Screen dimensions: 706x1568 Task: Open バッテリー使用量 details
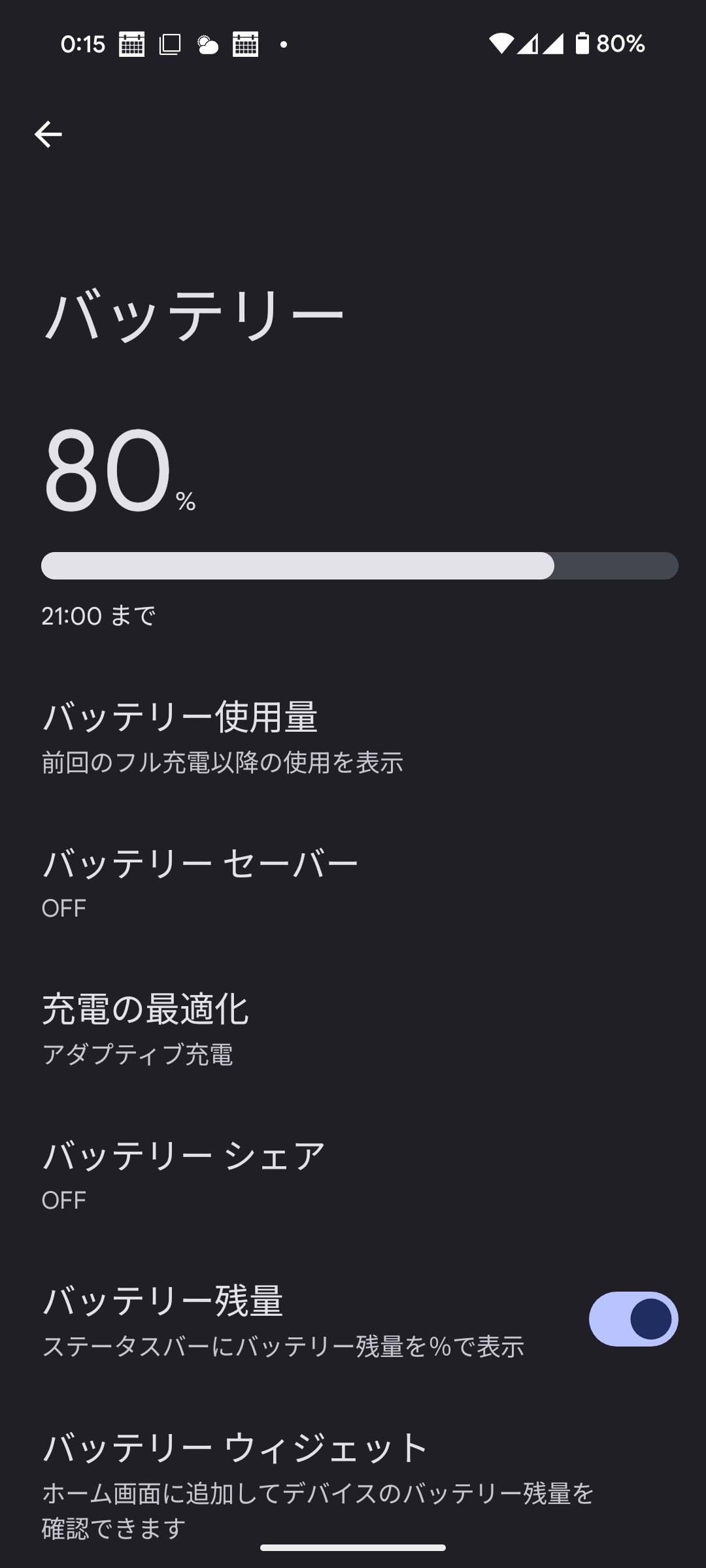coord(353,738)
